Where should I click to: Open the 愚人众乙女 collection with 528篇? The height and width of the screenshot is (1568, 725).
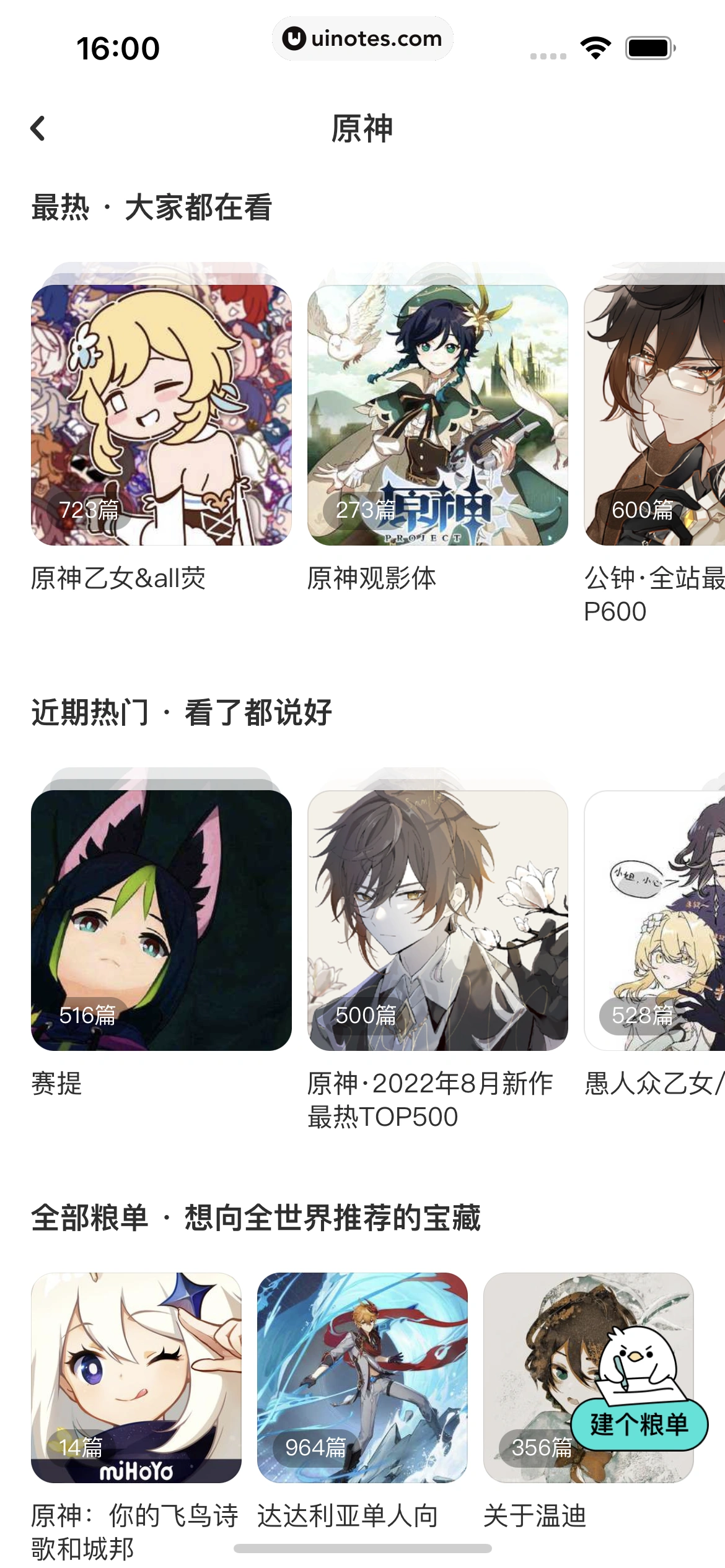[654, 920]
